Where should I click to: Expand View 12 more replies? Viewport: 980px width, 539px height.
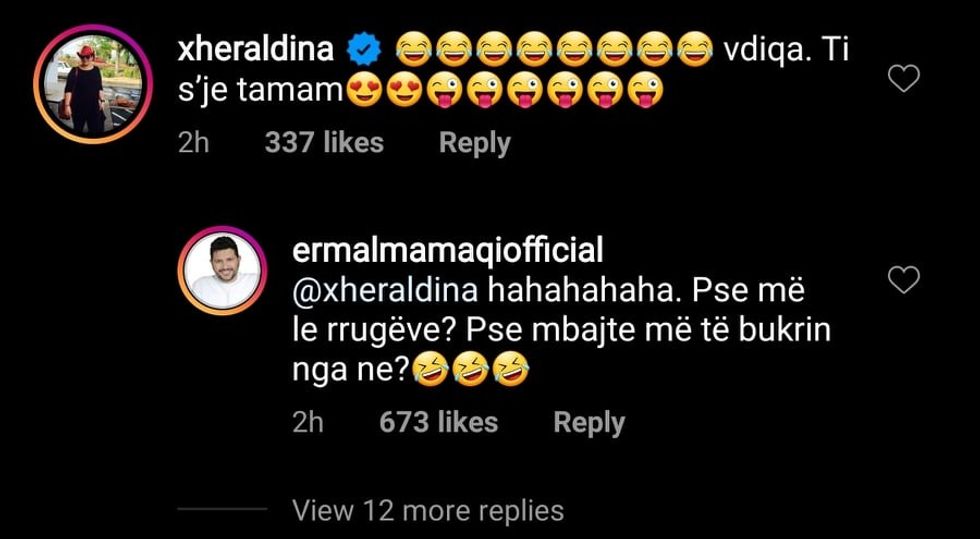coord(428,510)
